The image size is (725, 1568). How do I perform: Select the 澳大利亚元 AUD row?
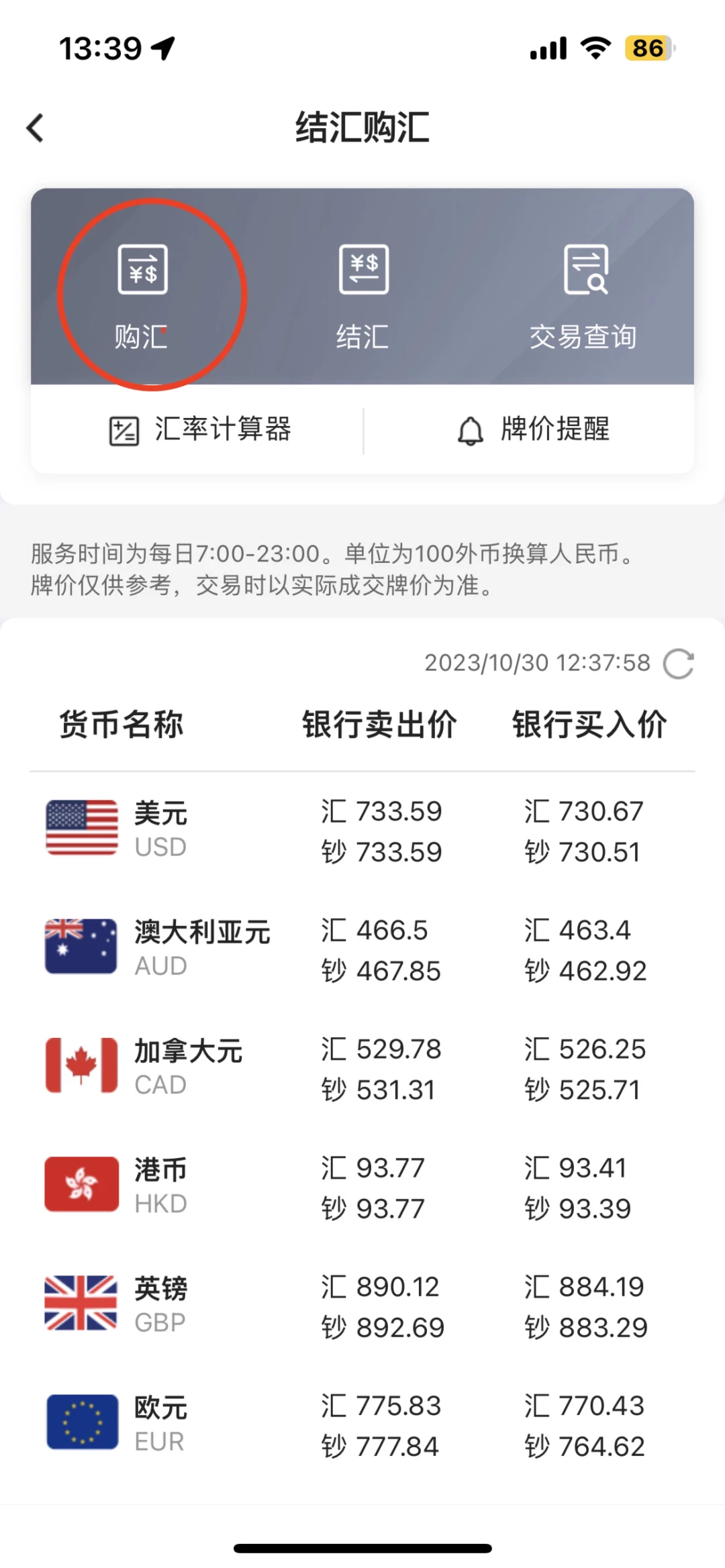coord(362,949)
